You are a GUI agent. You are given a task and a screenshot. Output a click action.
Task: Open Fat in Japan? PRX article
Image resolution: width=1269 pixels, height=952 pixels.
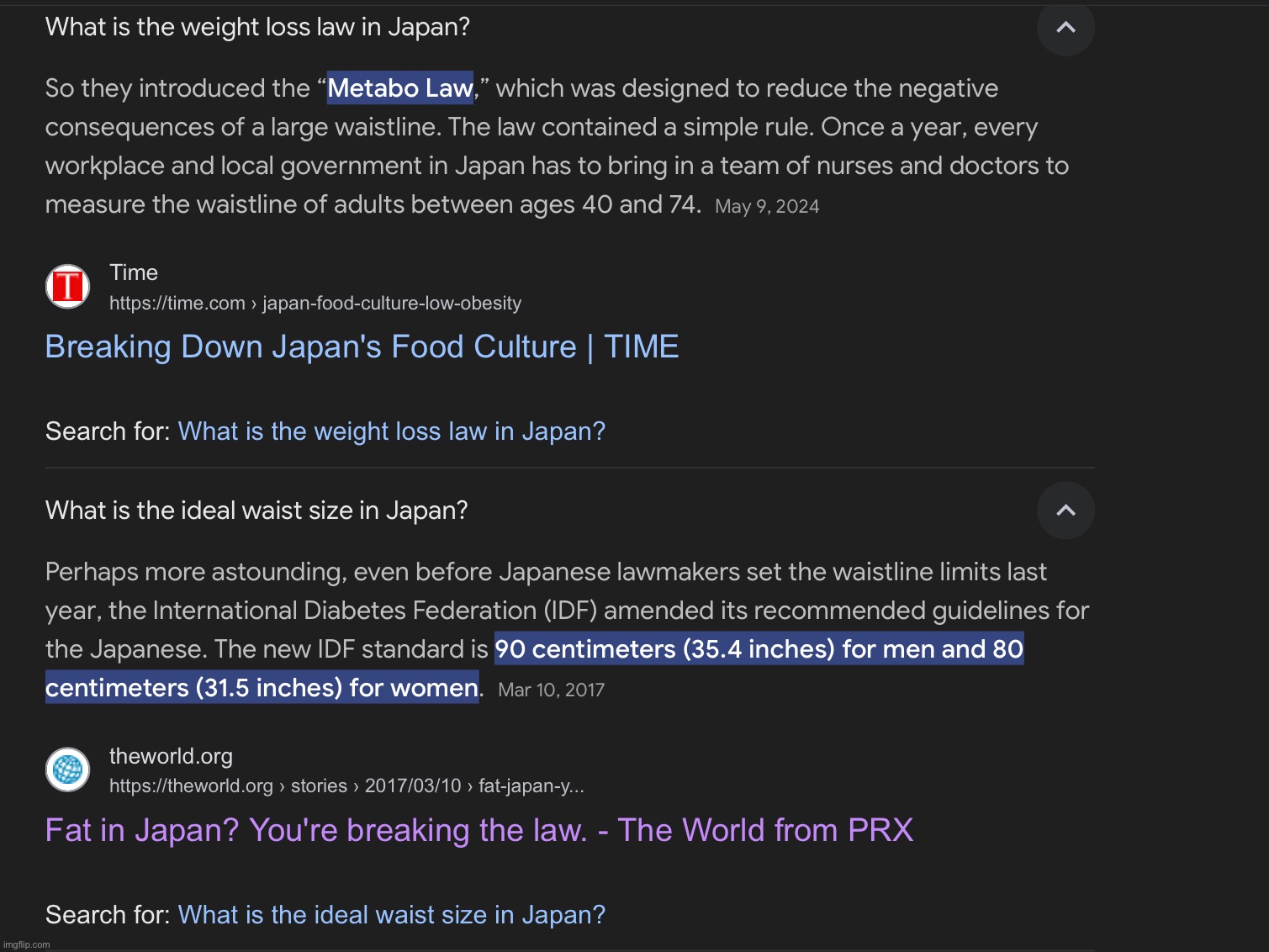pos(479,830)
